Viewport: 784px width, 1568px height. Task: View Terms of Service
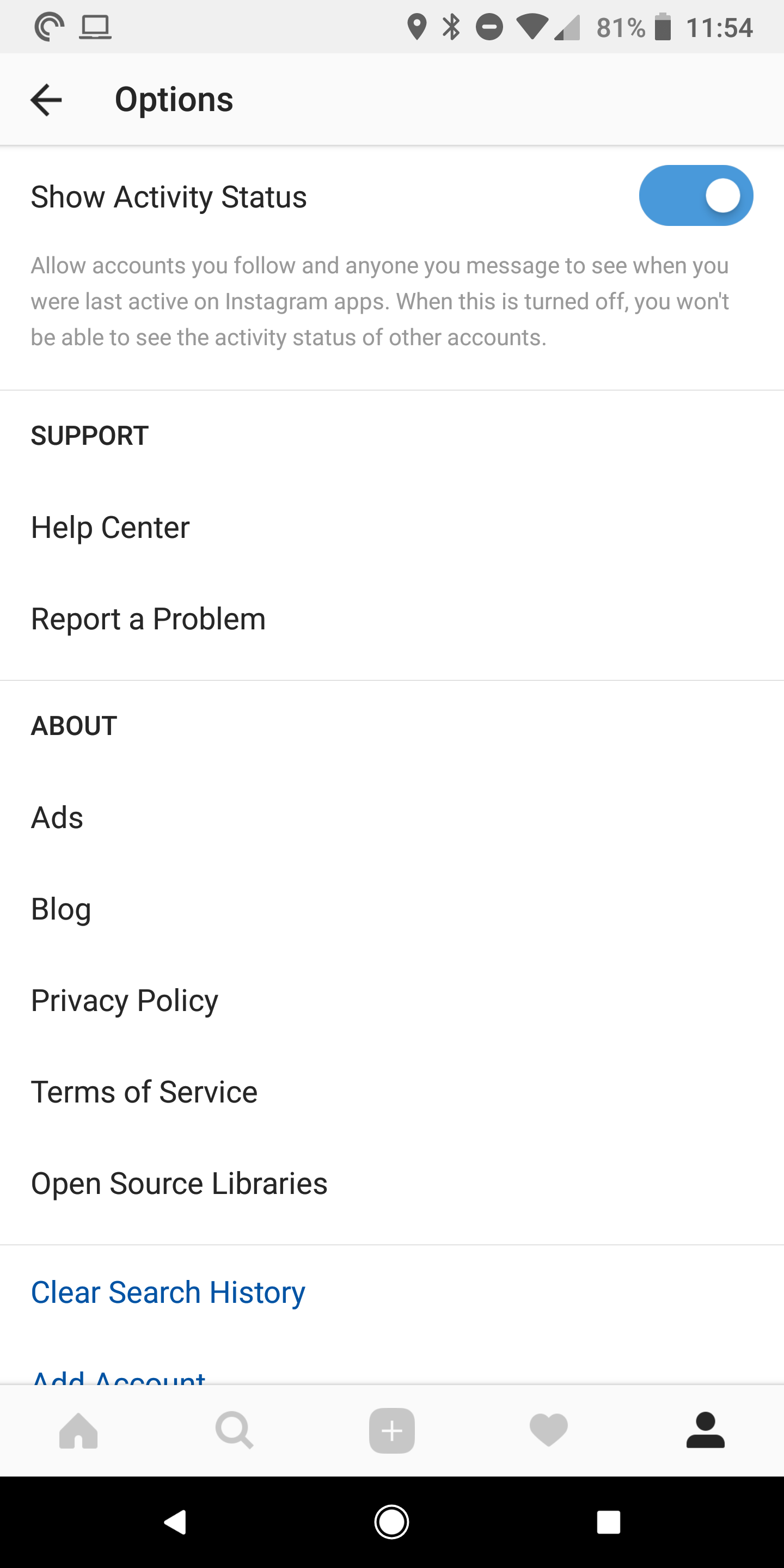pyautogui.click(x=144, y=1091)
